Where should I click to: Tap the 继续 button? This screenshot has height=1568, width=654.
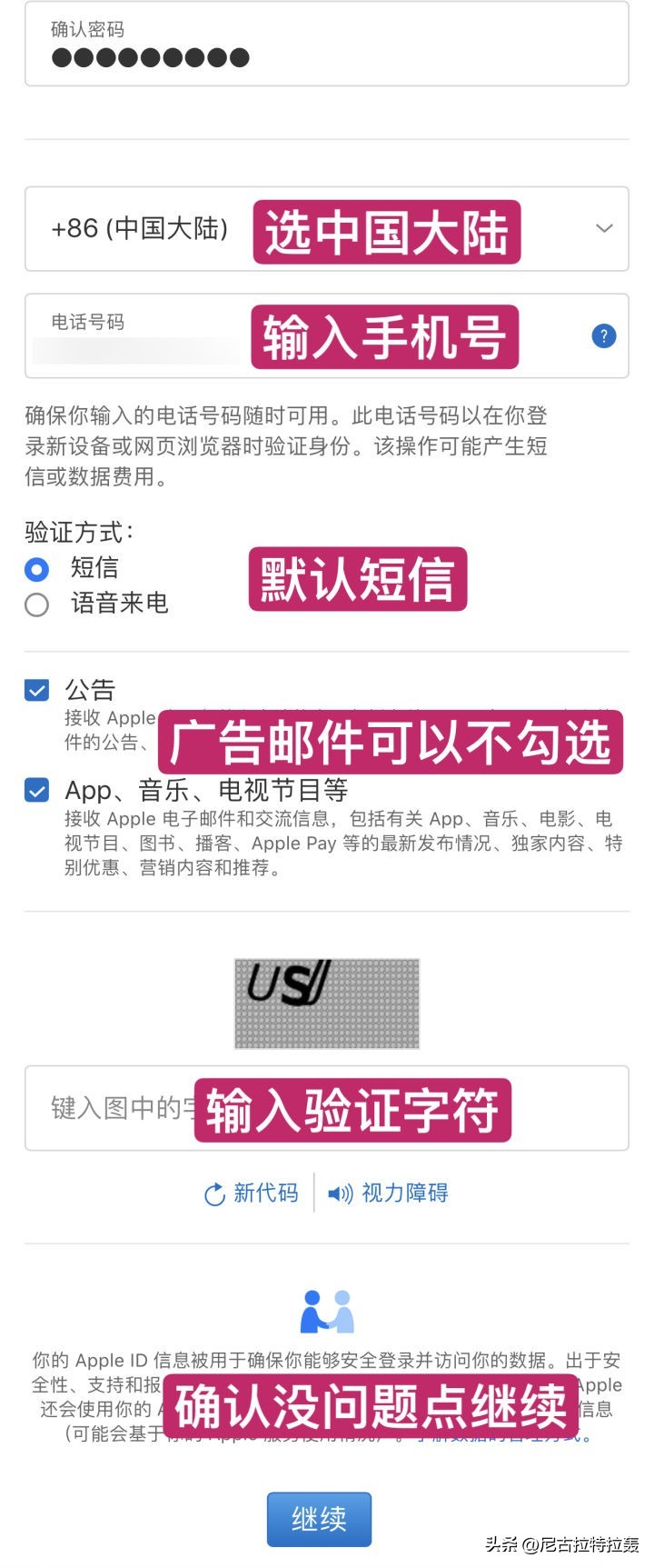click(x=319, y=1519)
